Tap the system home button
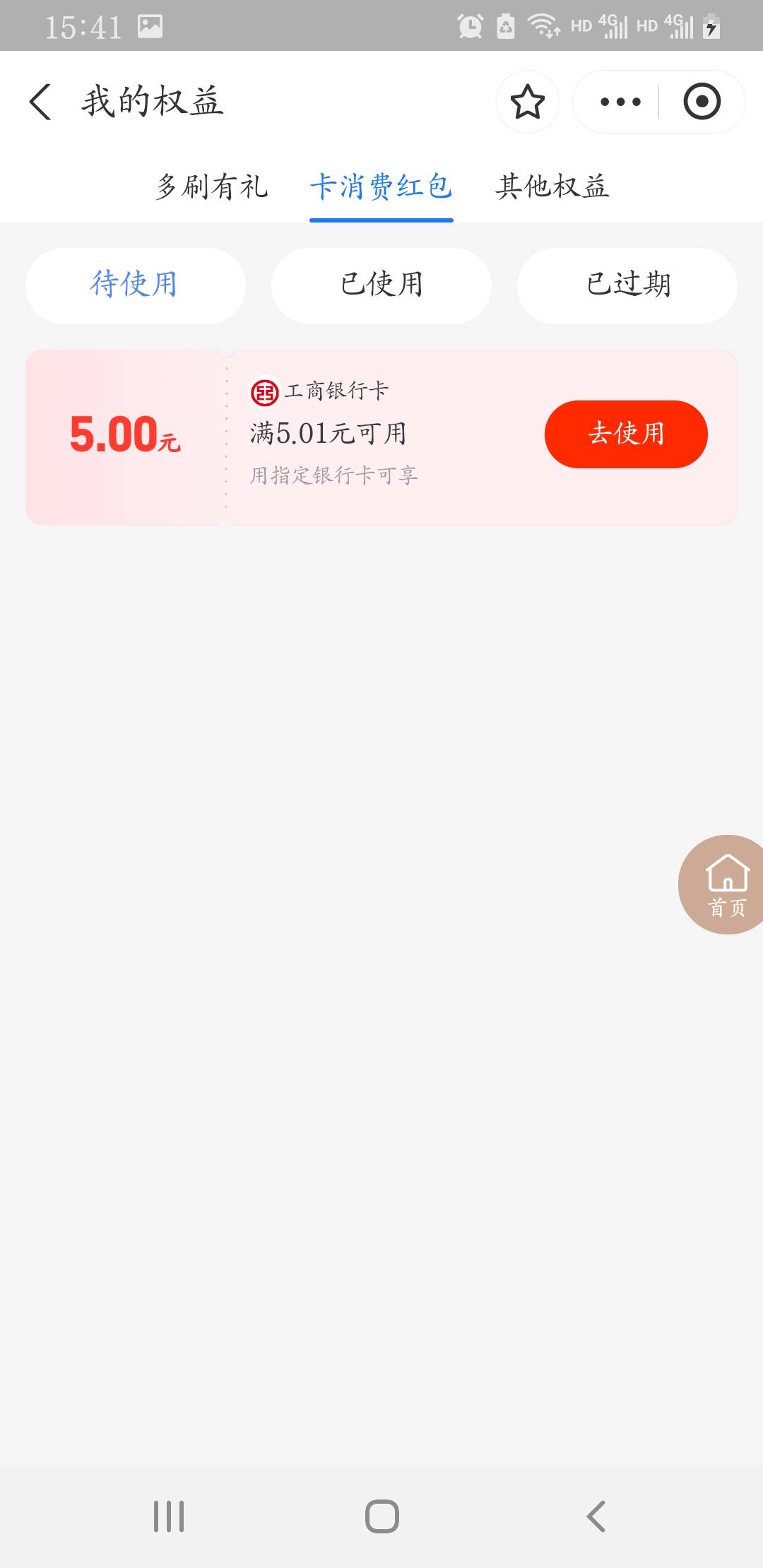Screen dimensions: 763x1568 pyautogui.click(x=382, y=1516)
